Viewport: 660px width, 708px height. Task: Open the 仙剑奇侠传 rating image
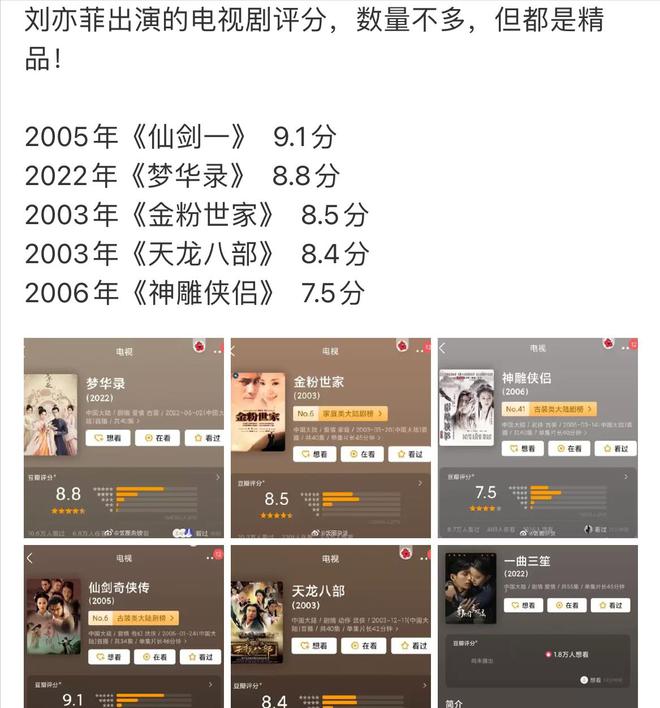[124, 627]
